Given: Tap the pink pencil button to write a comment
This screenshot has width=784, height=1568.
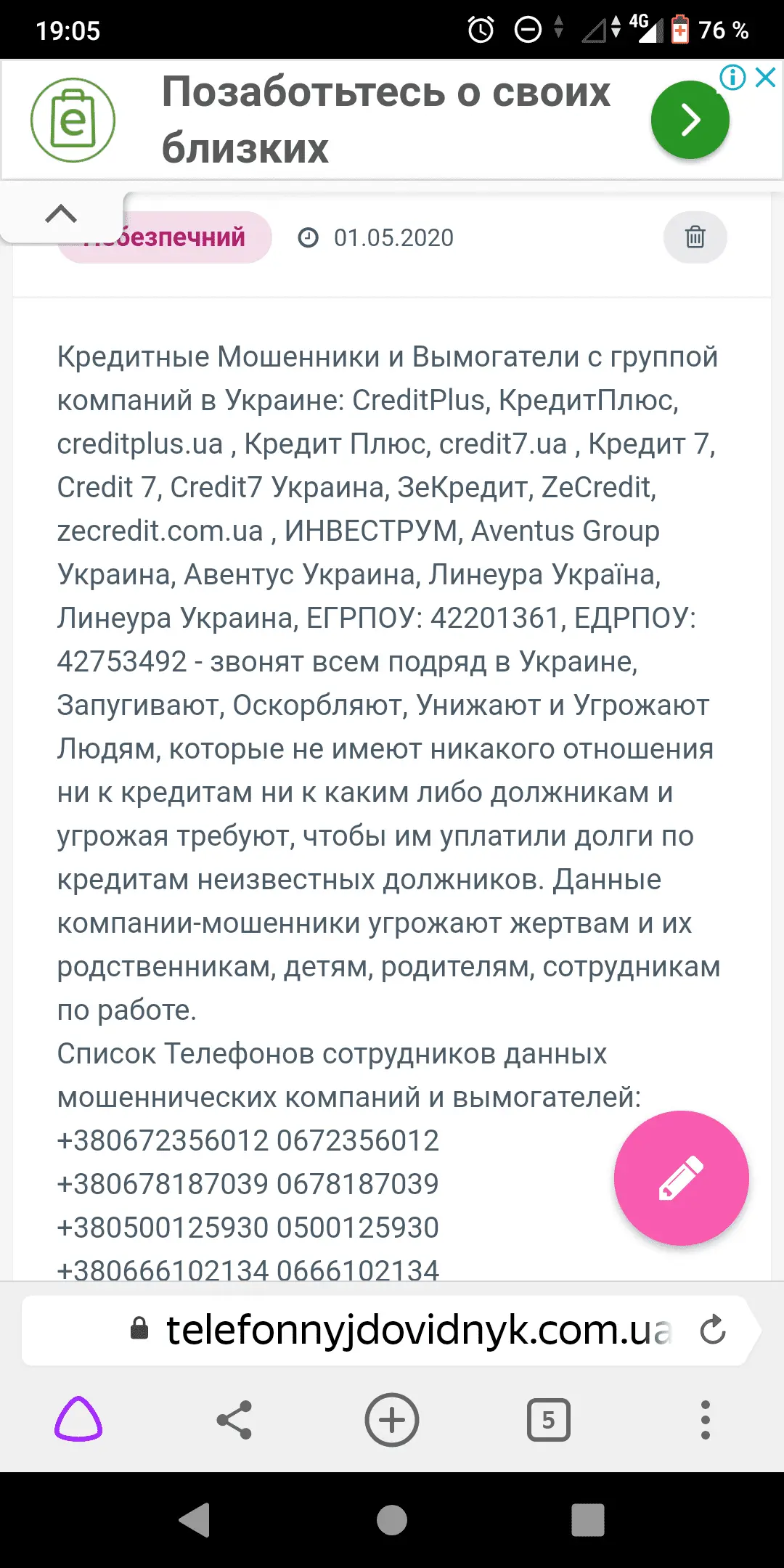Looking at the screenshot, I should click(x=681, y=1177).
